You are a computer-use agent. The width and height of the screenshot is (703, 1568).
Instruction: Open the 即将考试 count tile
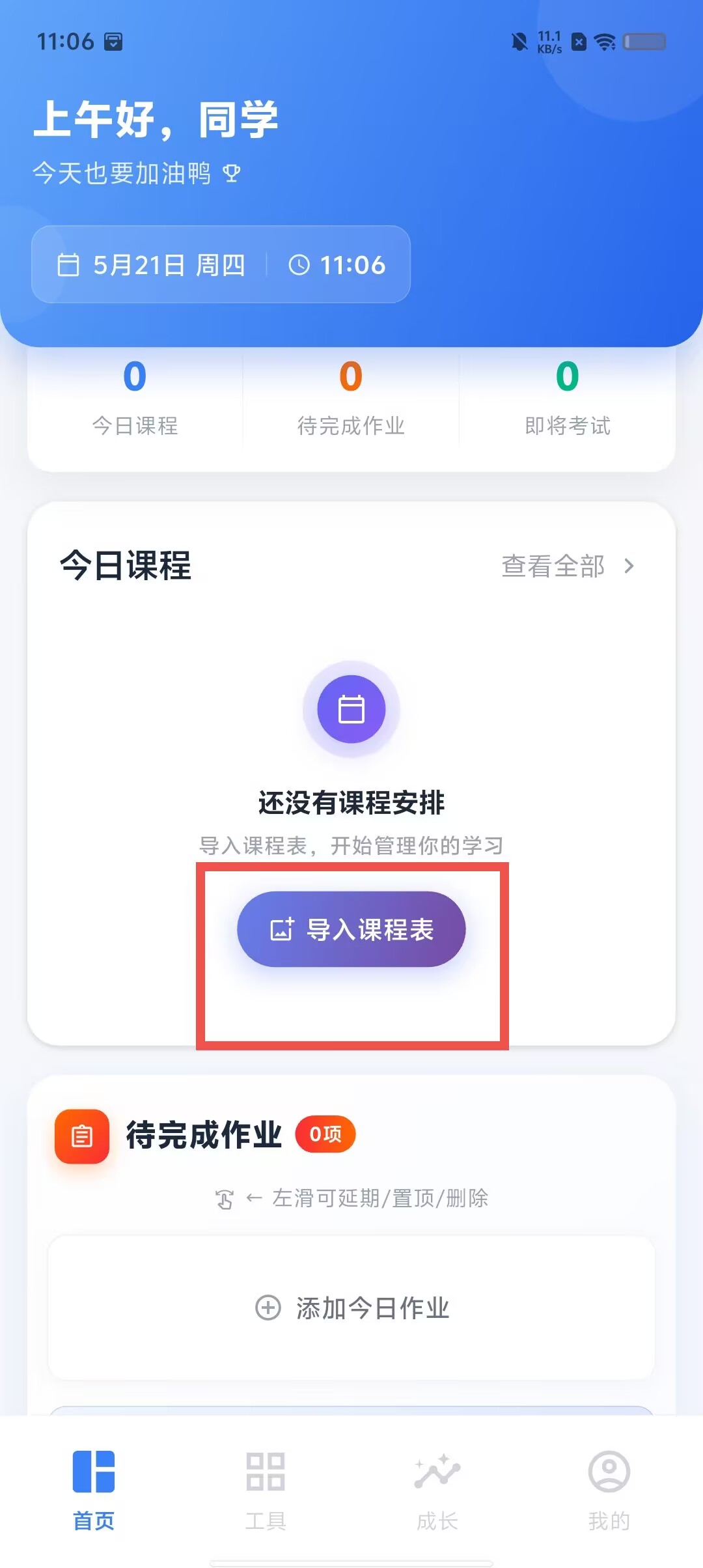click(x=568, y=399)
